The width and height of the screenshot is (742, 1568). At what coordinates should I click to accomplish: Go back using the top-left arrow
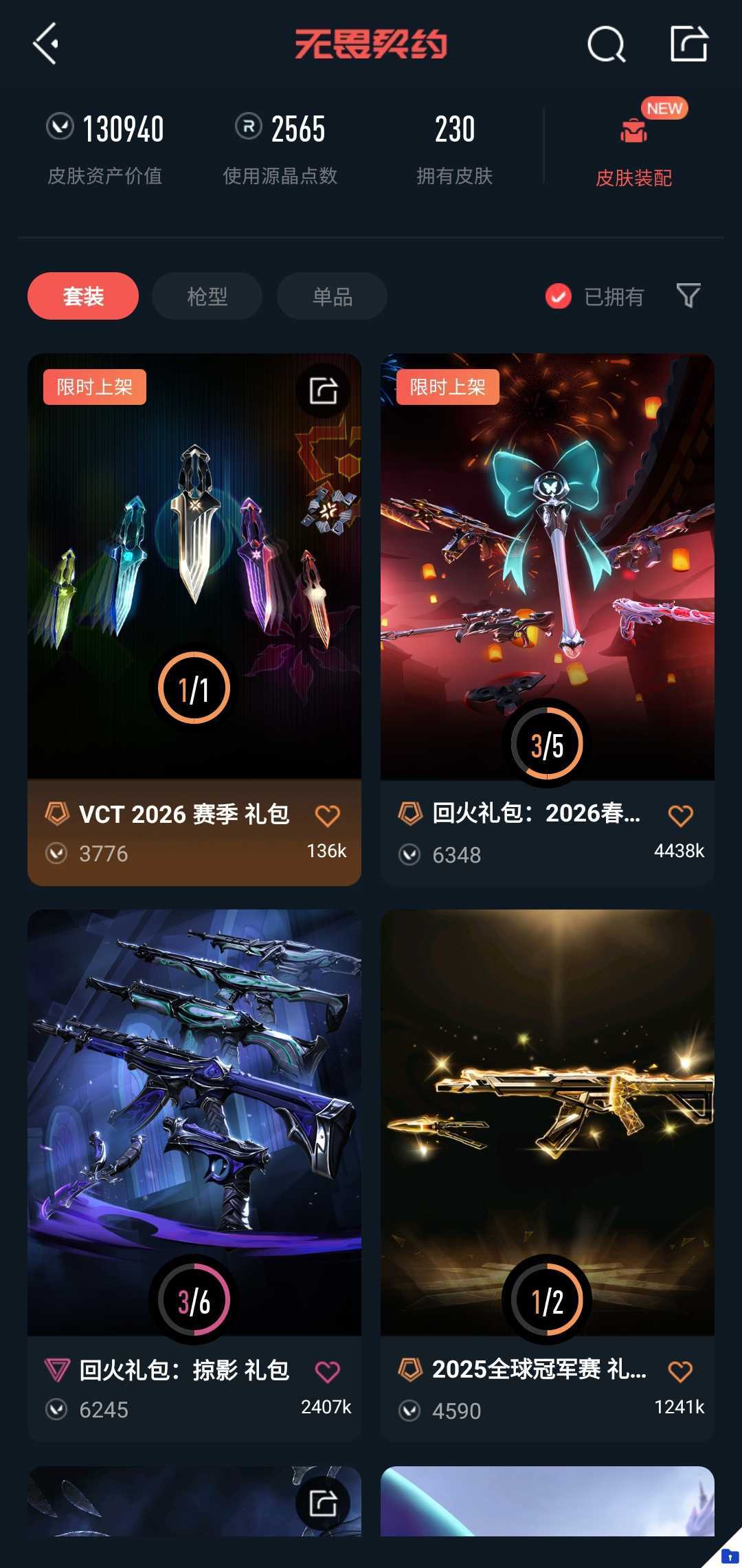point(46,44)
